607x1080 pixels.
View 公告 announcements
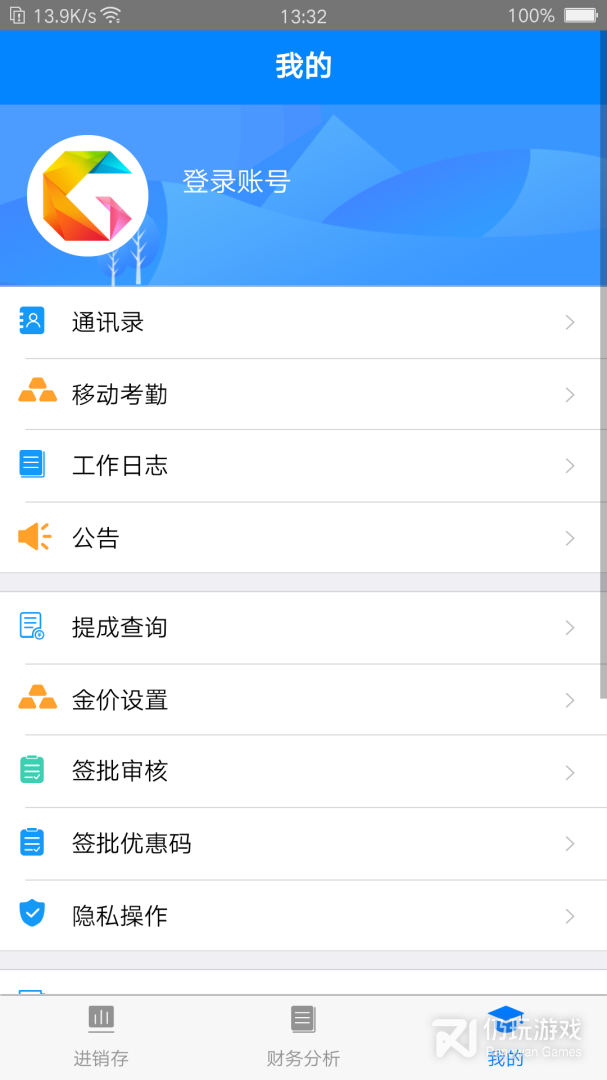[300, 538]
